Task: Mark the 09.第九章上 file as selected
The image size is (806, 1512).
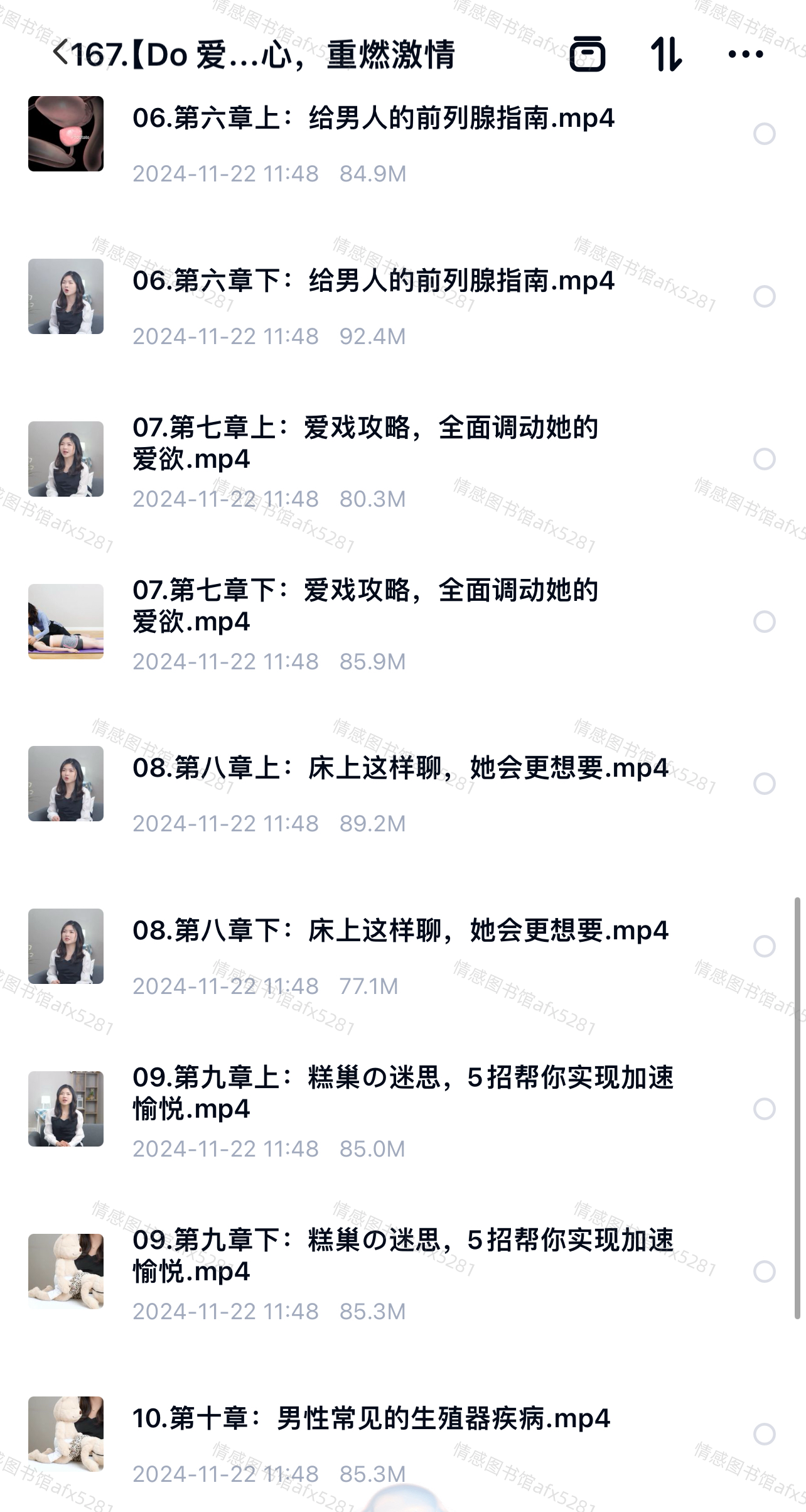Action: pyautogui.click(x=764, y=1109)
